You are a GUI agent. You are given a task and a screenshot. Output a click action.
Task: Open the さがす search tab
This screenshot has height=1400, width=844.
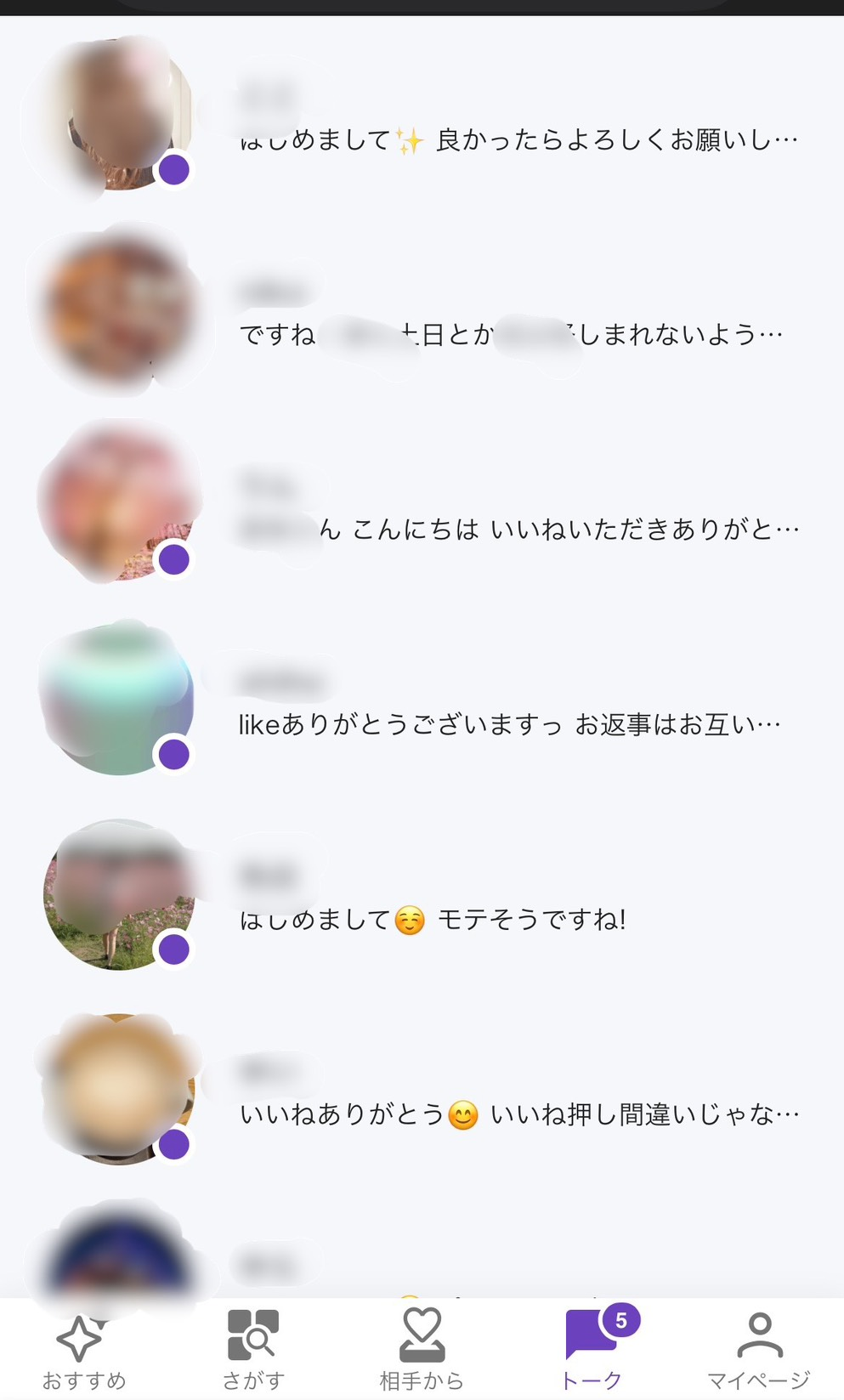pos(253,1351)
